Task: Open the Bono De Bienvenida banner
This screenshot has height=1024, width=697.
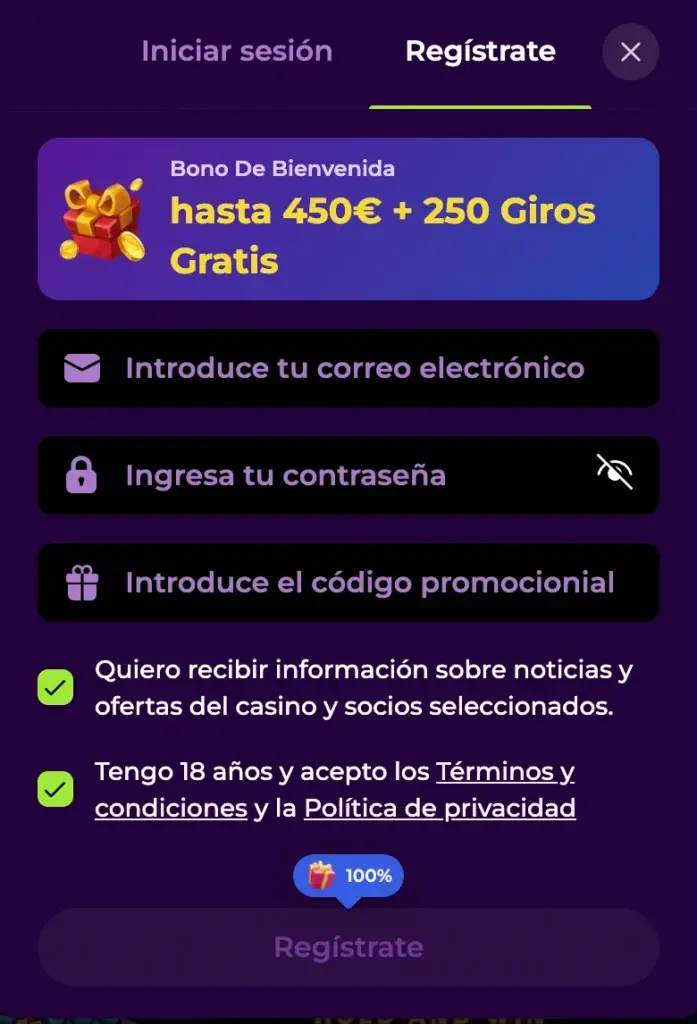Action: [x=348, y=219]
